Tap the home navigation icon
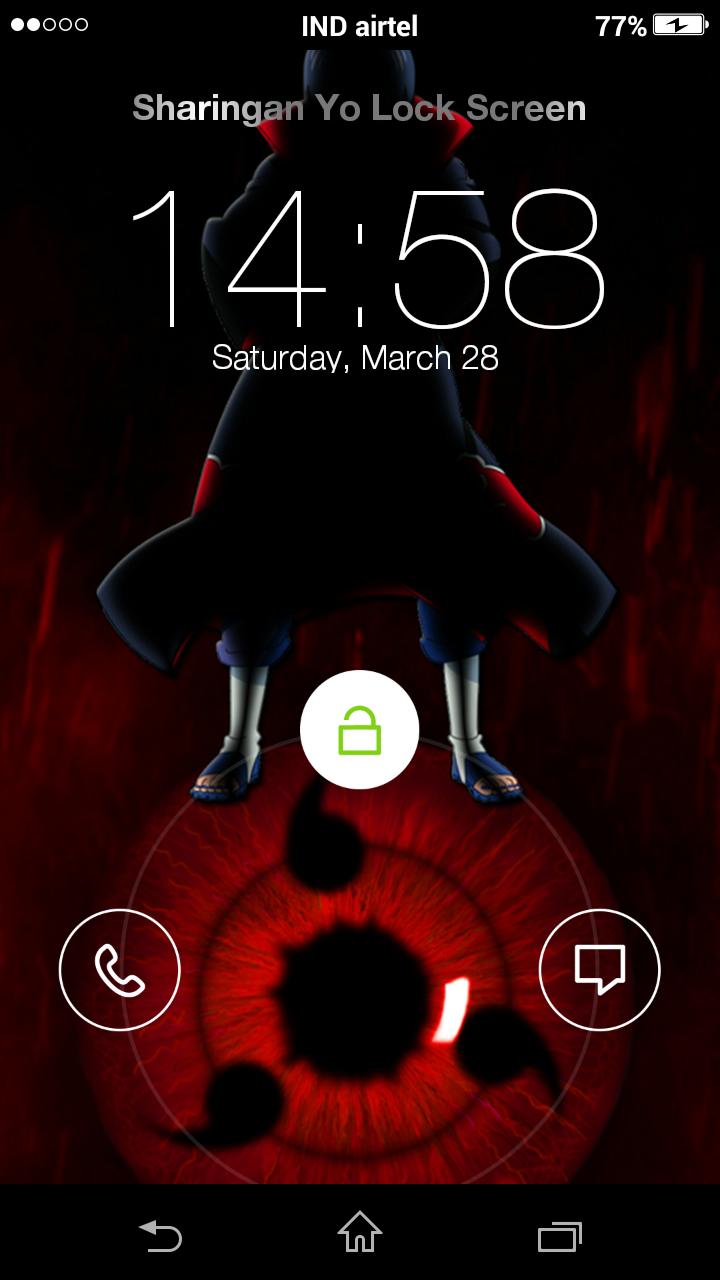This screenshot has width=720, height=1280. click(360, 1236)
